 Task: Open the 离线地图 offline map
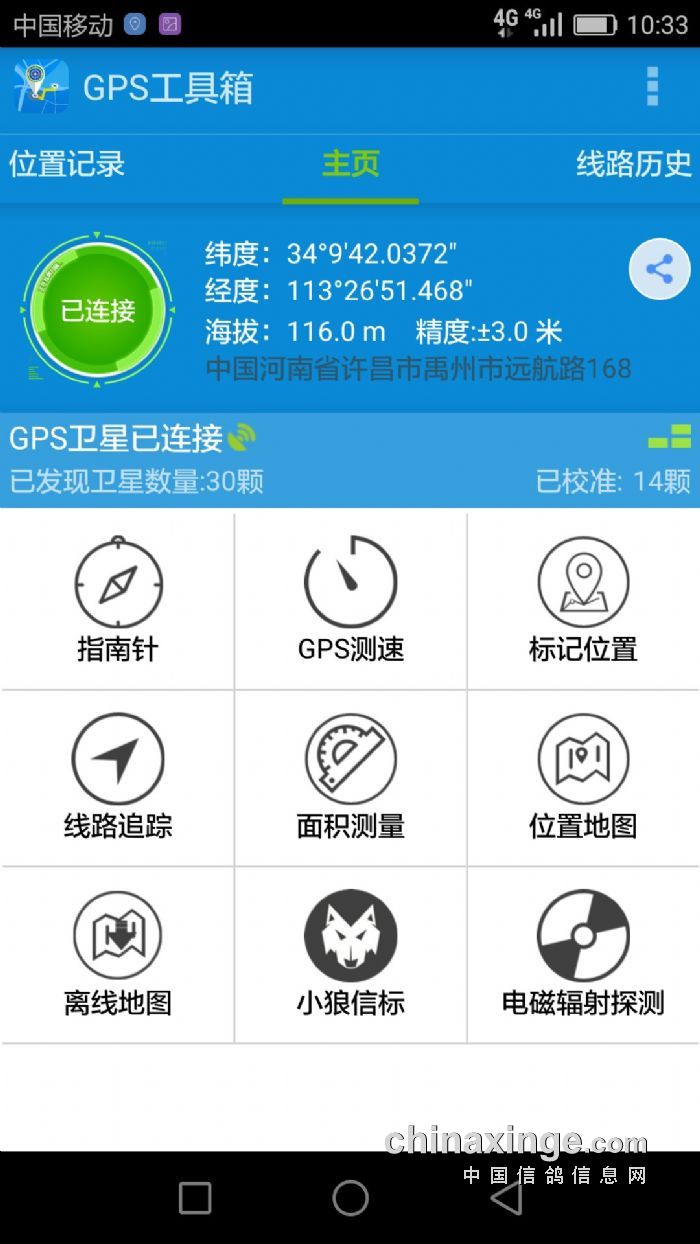(118, 955)
